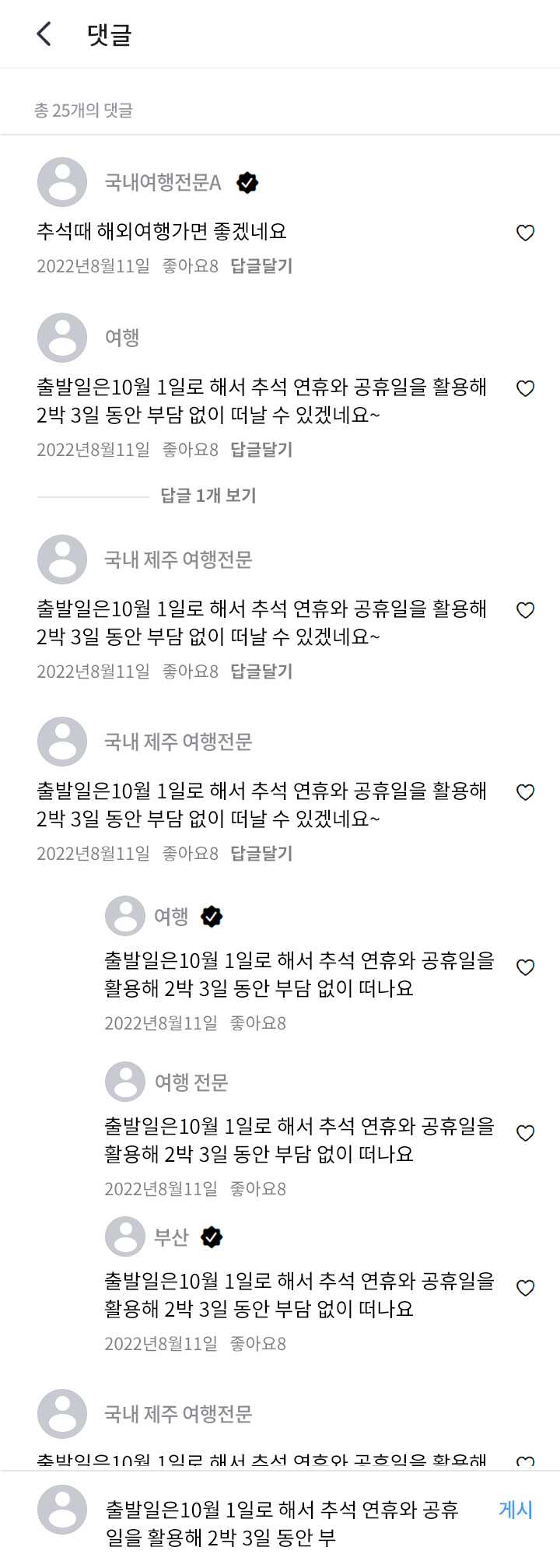Tap 답글달기 under 국내여행전문A's comment
The height and width of the screenshot is (1568, 560).
click(261, 266)
